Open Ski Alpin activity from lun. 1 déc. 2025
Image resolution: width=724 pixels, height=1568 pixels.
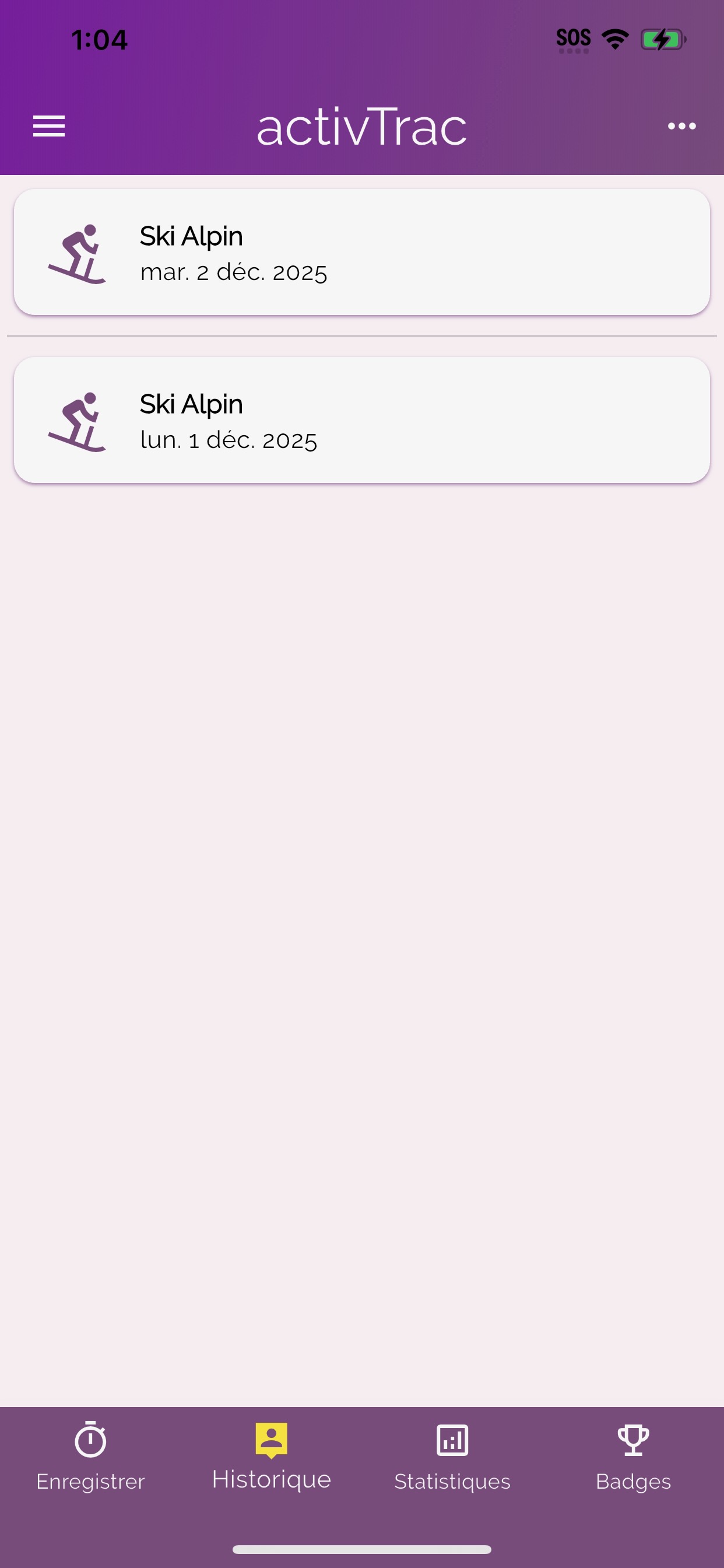[361, 420]
